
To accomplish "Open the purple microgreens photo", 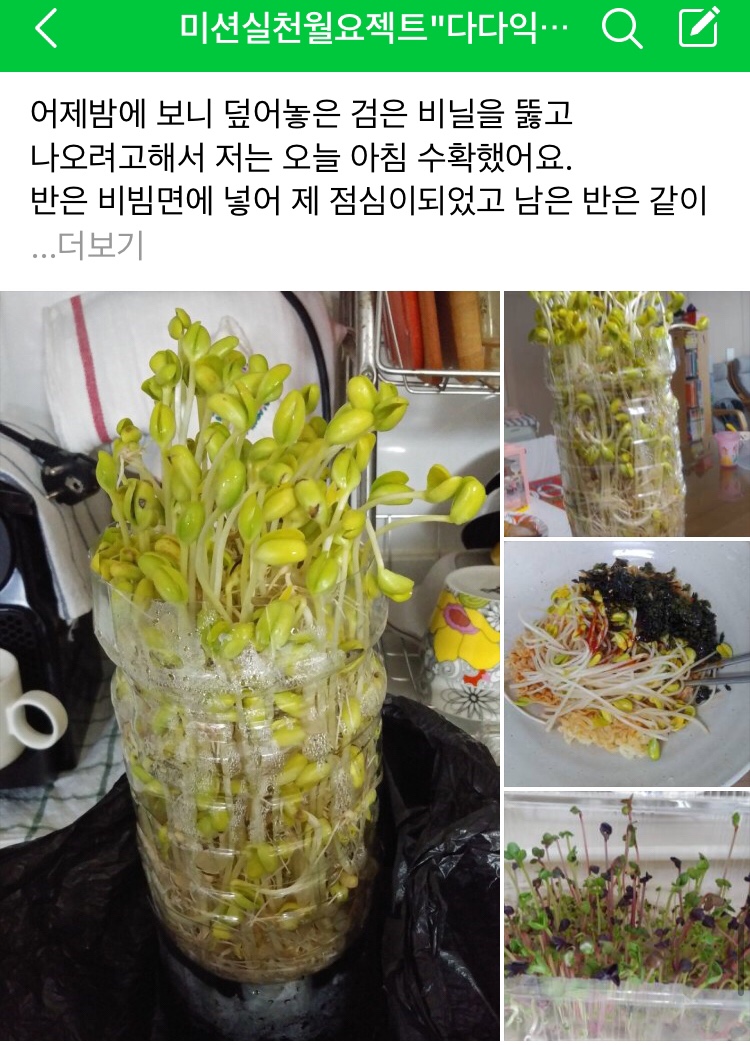I will tap(626, 915).
